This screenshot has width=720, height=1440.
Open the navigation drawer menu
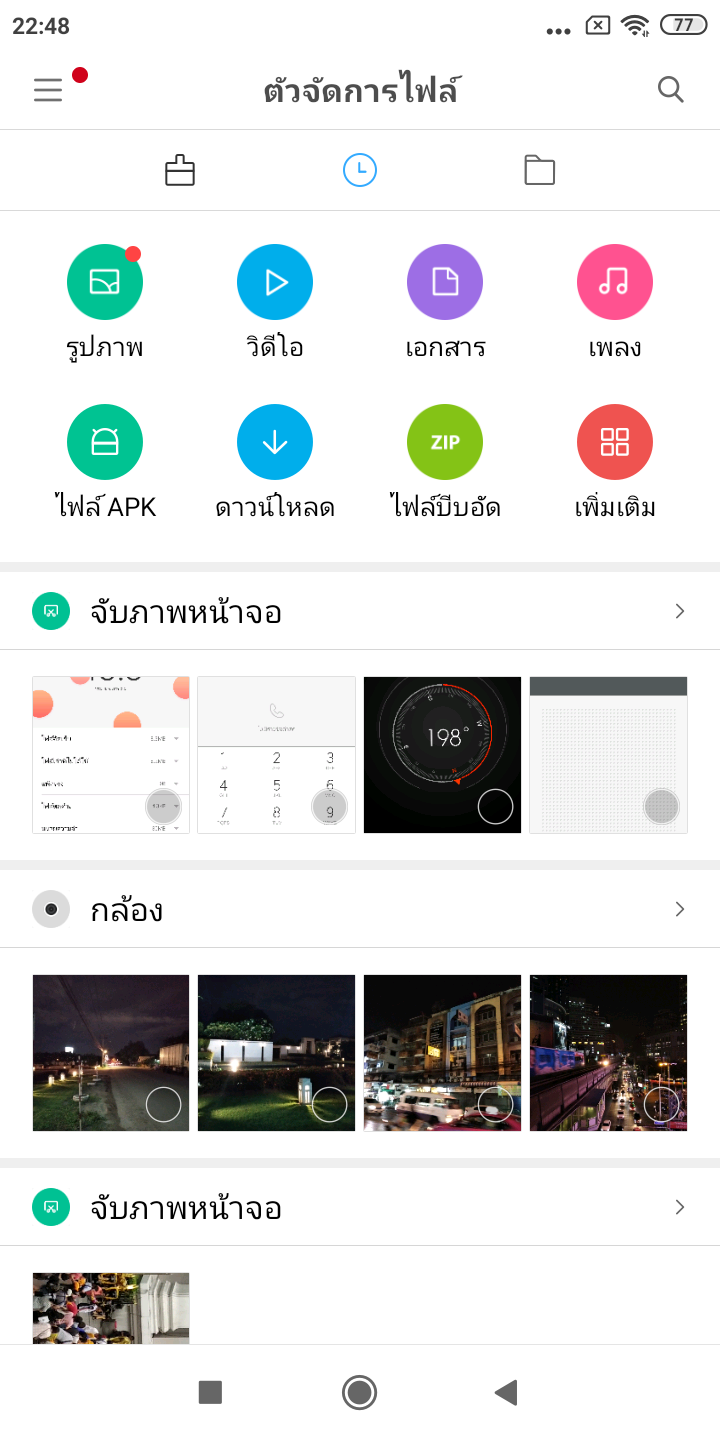47,89
